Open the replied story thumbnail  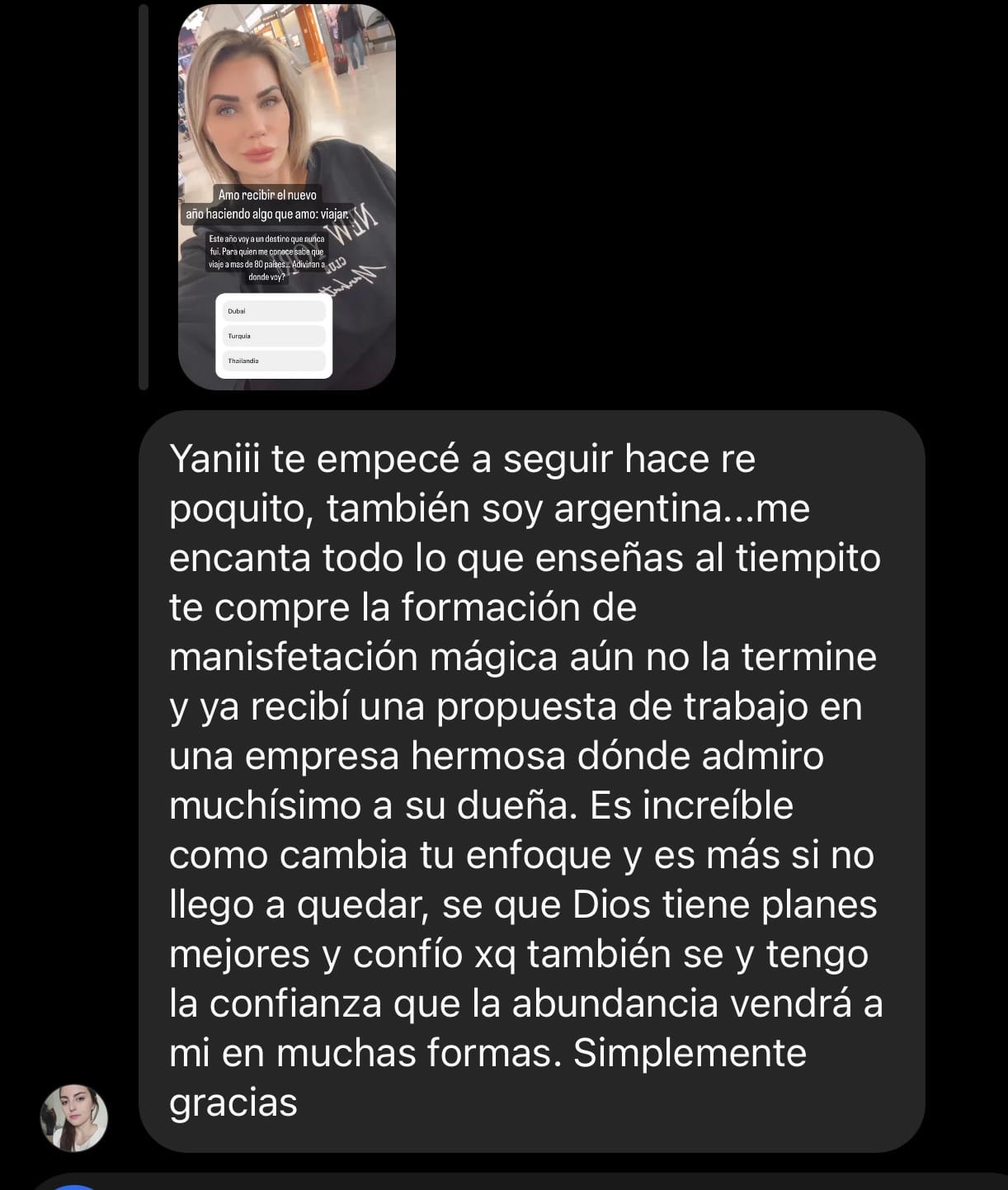tap(286, 196)
